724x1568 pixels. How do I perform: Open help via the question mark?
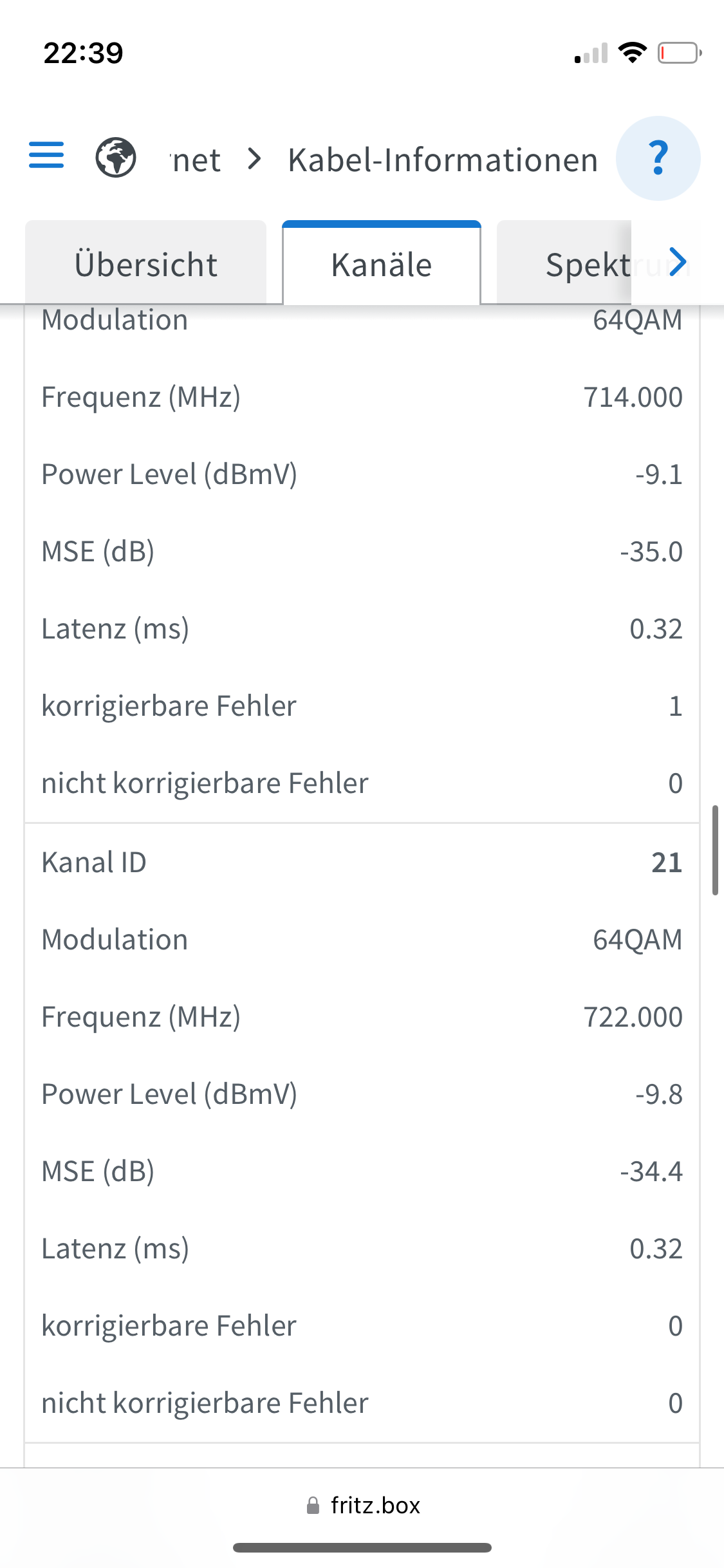click(x=658, y=158)
